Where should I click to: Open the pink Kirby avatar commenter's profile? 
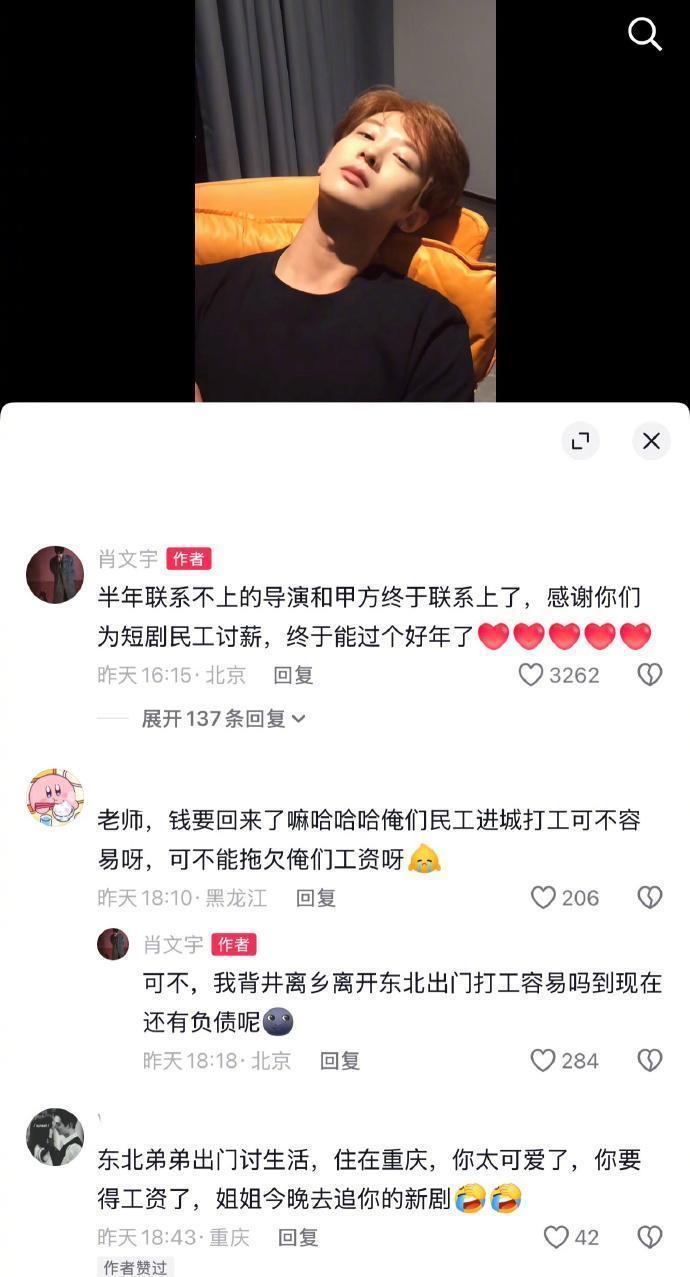55,797
